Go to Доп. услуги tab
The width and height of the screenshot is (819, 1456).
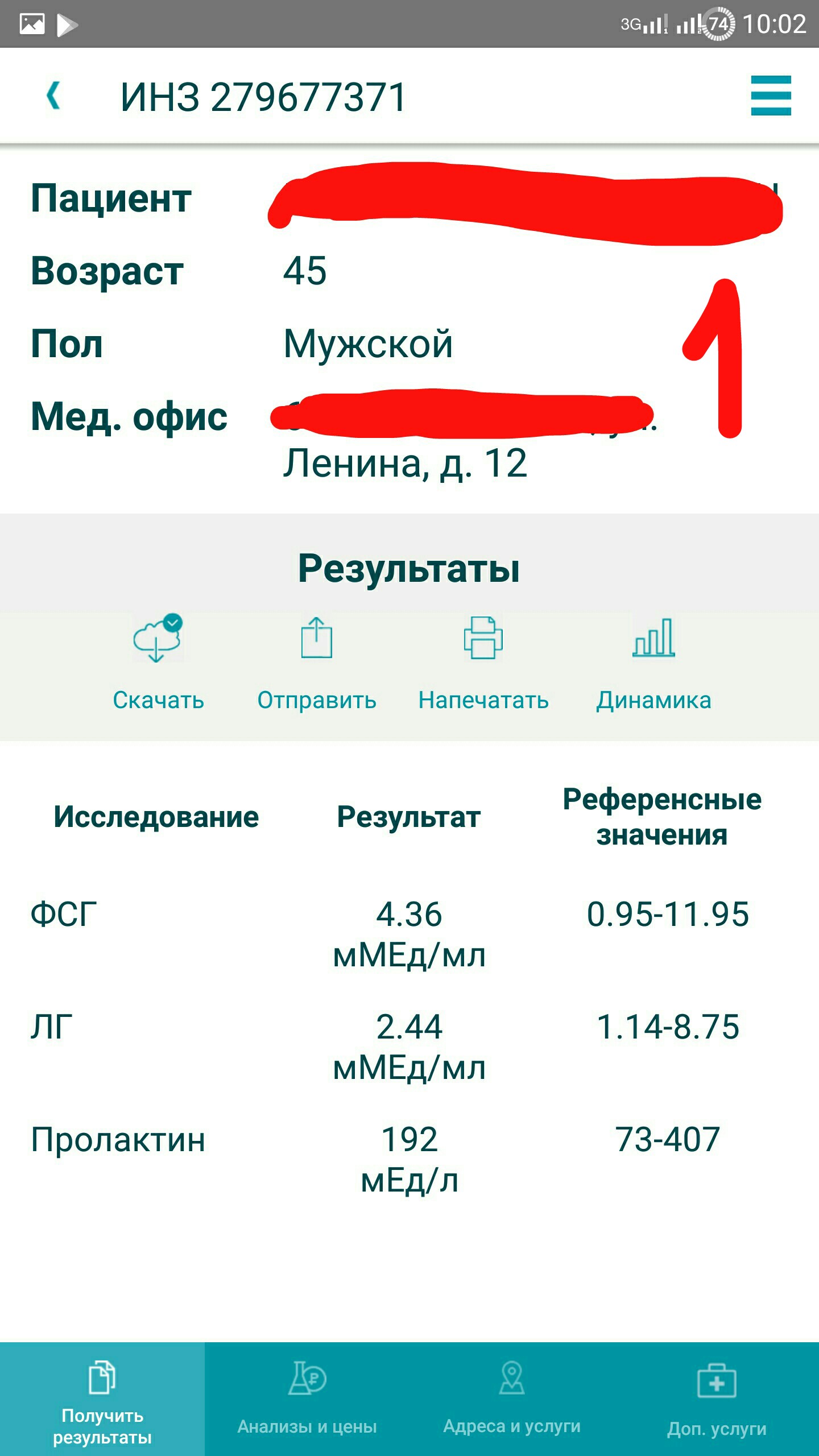click(717, 1399)
